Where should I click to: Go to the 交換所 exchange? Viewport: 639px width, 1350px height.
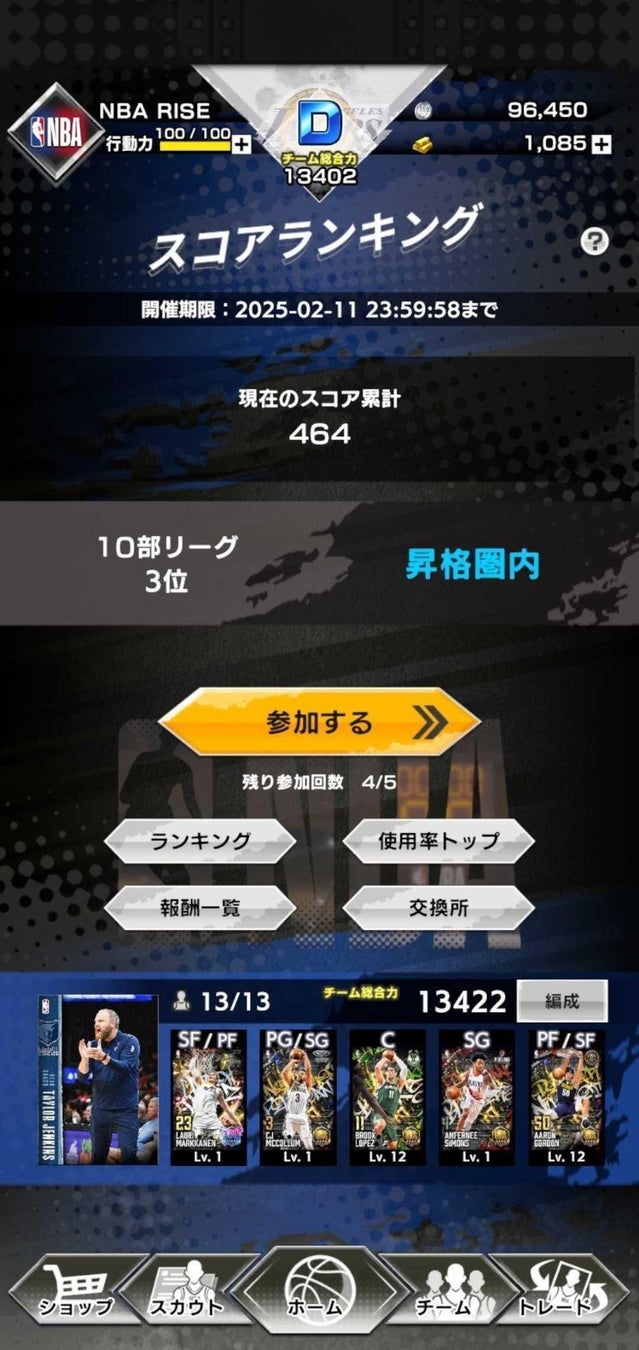pos(438,908)
